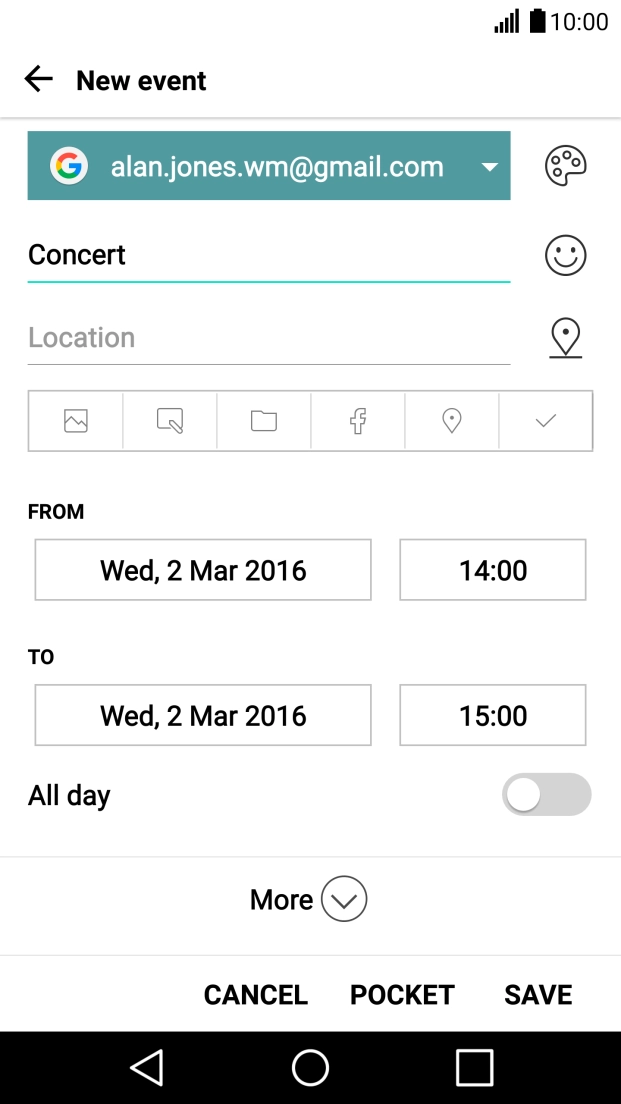The width and height of the screenshot is (621, 1104).
Task: Open the event color palette
Action: (x=565, y=166)
